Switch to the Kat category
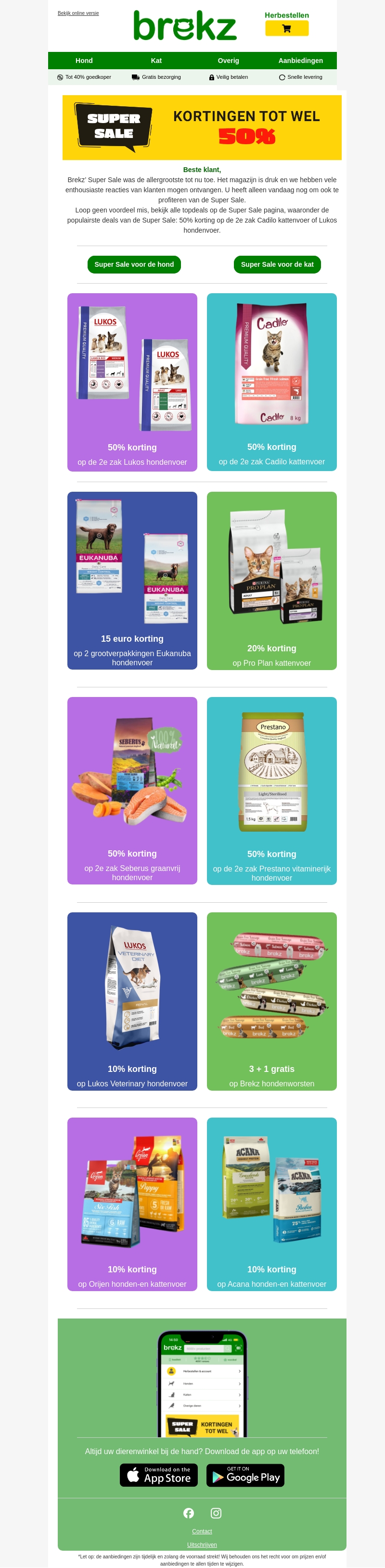Viewport: 385px width, 1568px height. coord(156,60)
